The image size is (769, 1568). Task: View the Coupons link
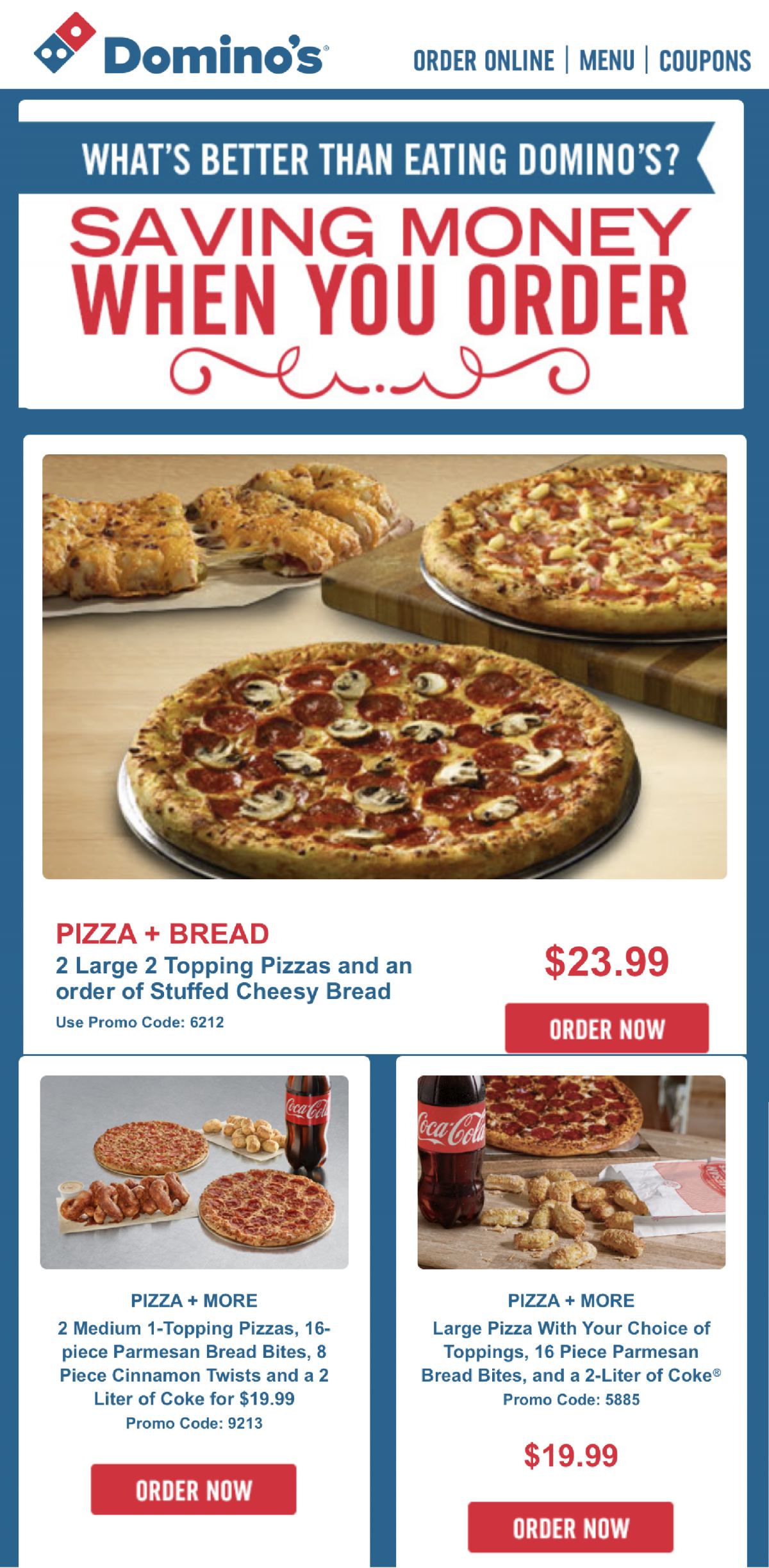point(704,61)
